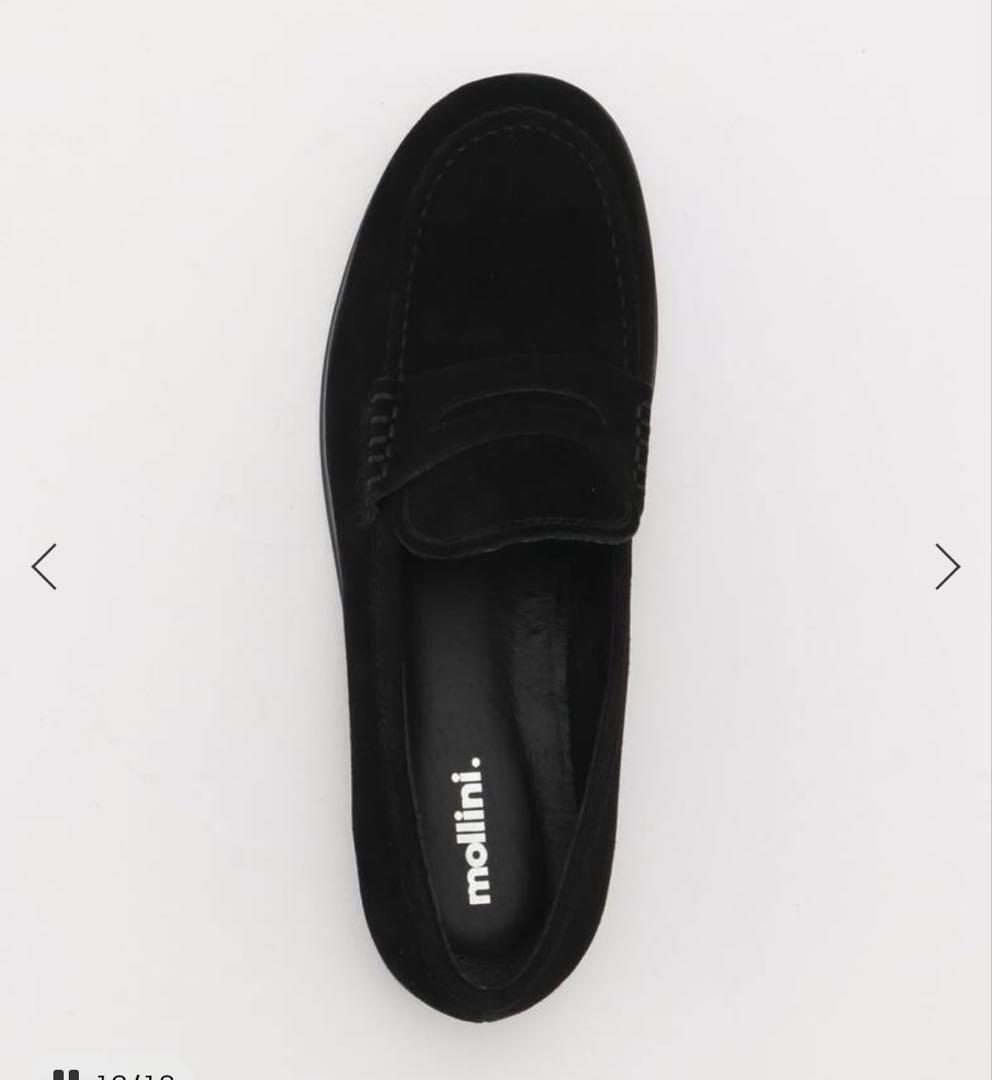This screenshot has width=992, height=1080.
Task: Click the next-image arrow on the right edge
Action: (947, 567)
